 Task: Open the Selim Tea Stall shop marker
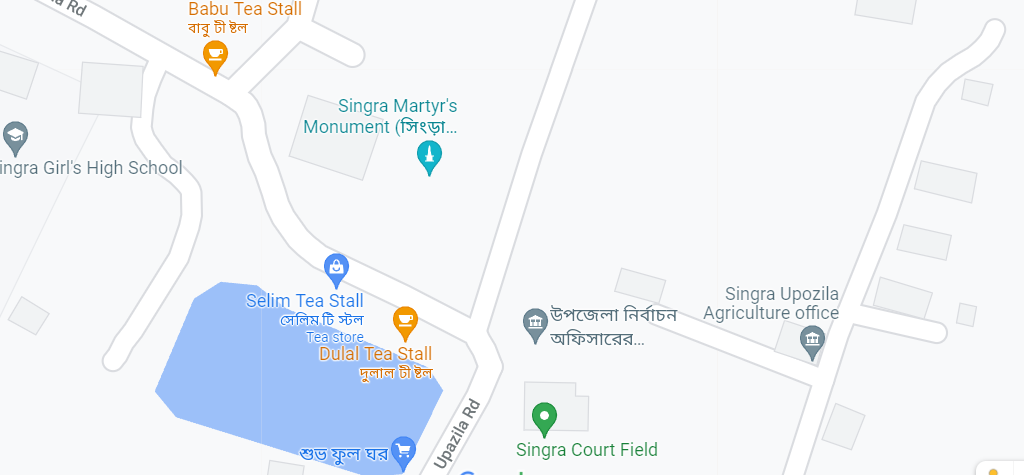point(337,267)
